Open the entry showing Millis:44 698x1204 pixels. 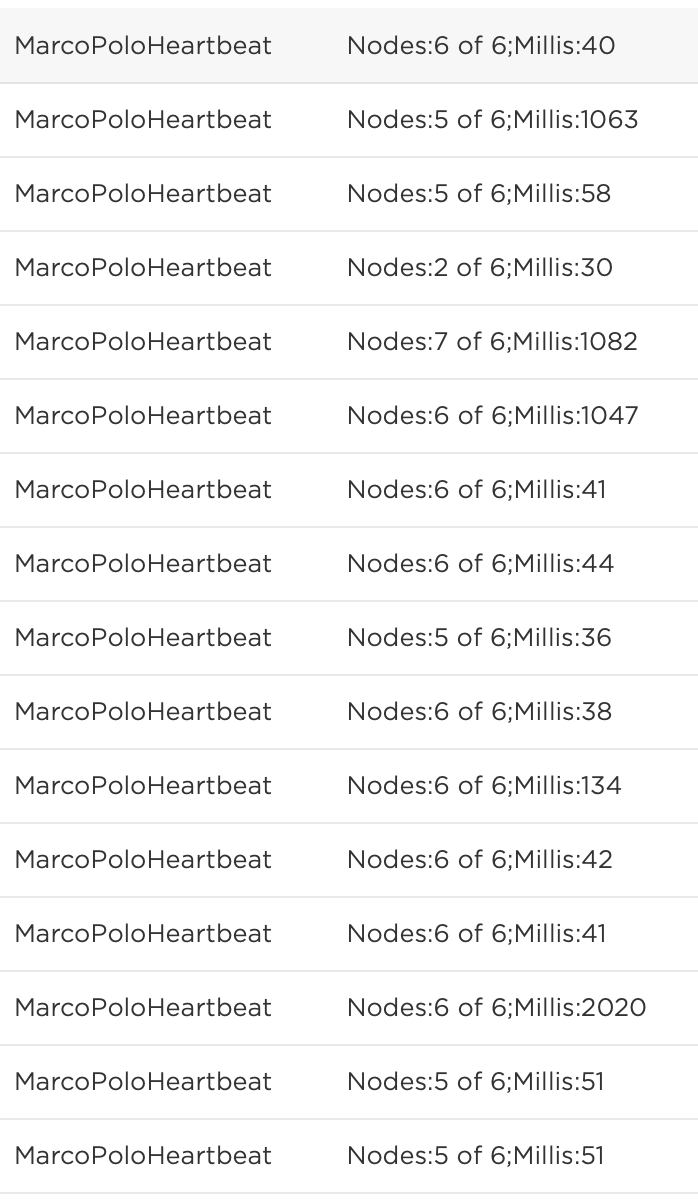coord(348,564)
